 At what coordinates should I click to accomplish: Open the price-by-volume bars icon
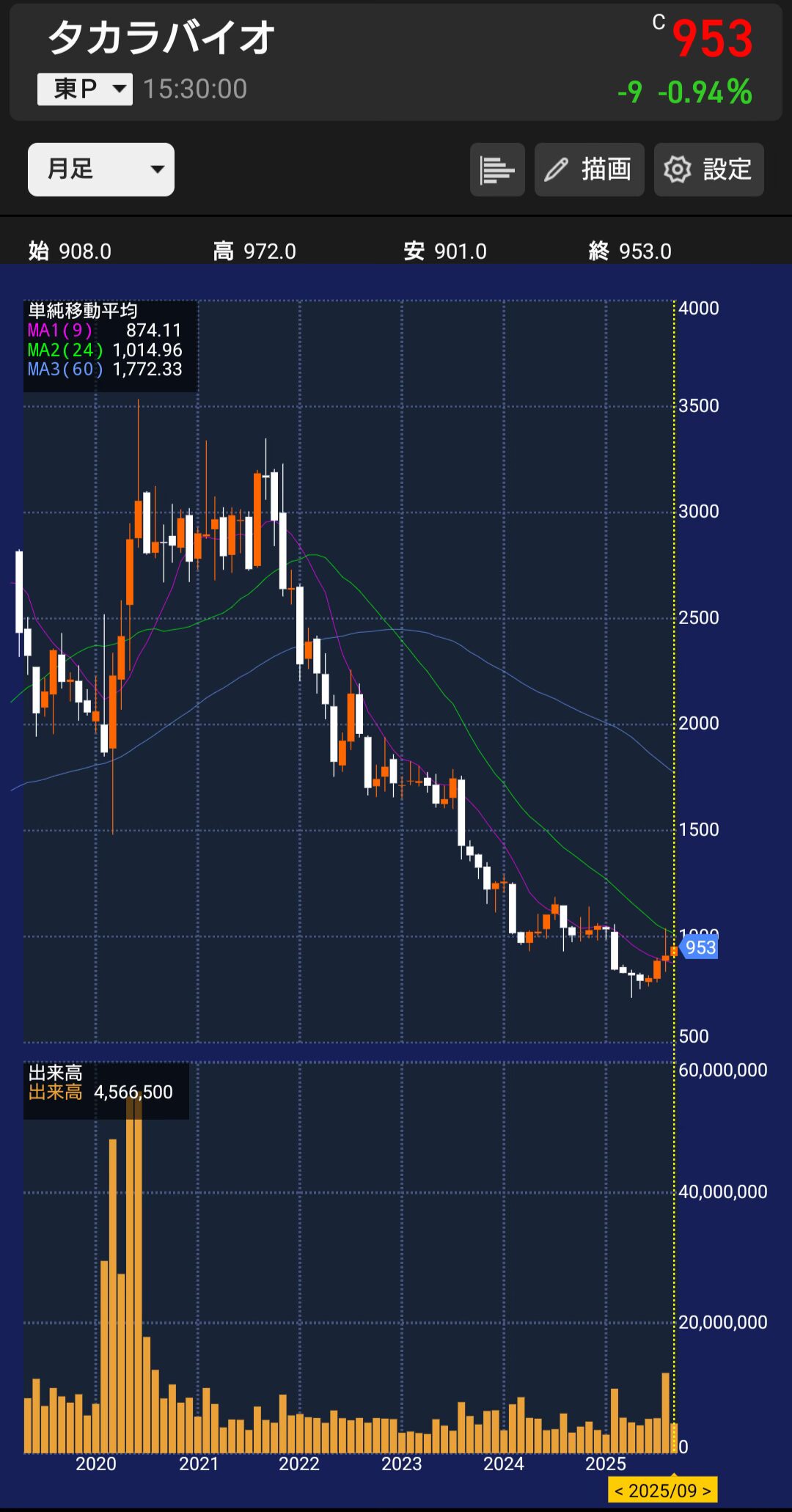point(497,170)
